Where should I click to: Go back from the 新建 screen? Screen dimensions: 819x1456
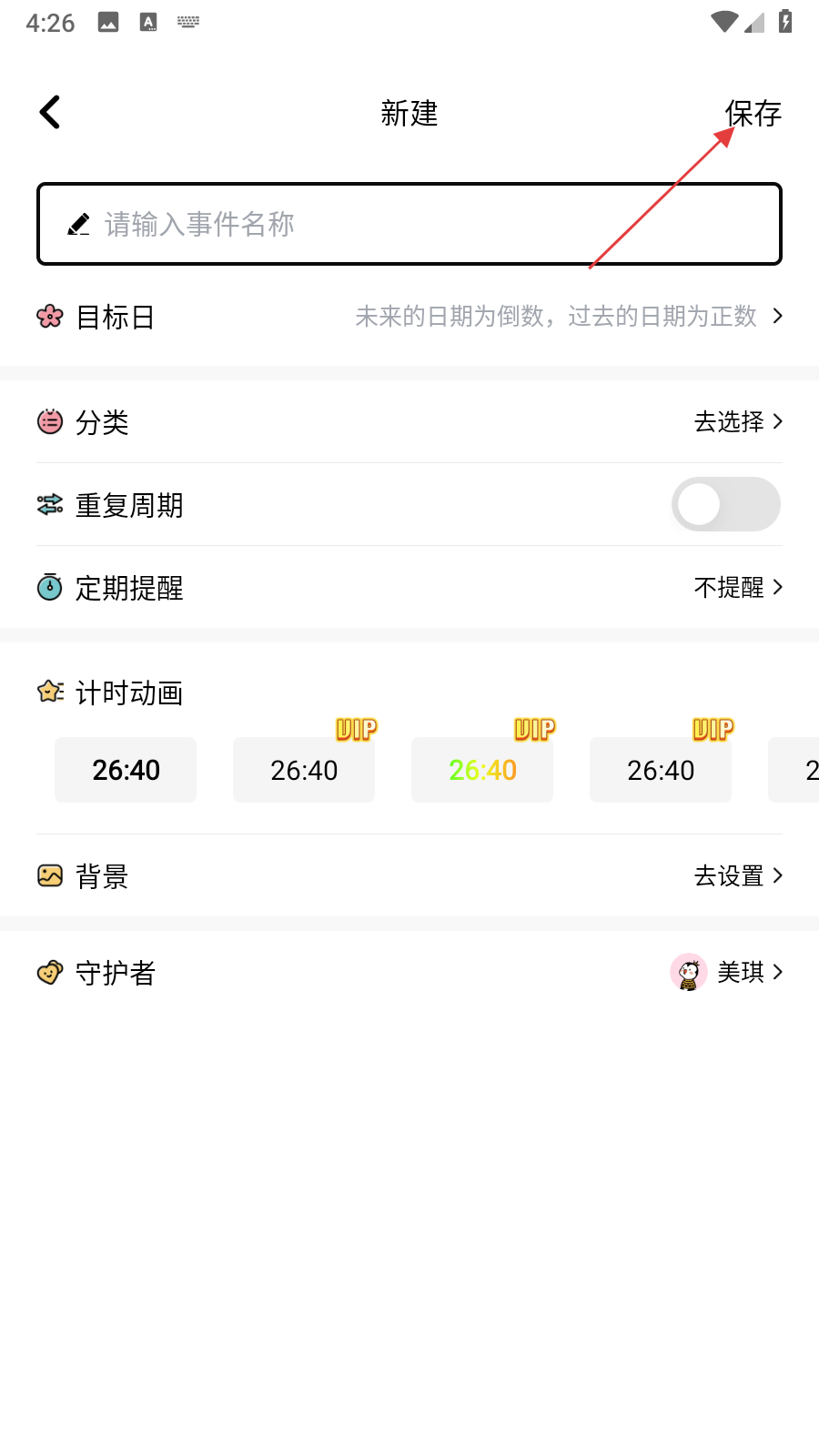click(50, 113)
